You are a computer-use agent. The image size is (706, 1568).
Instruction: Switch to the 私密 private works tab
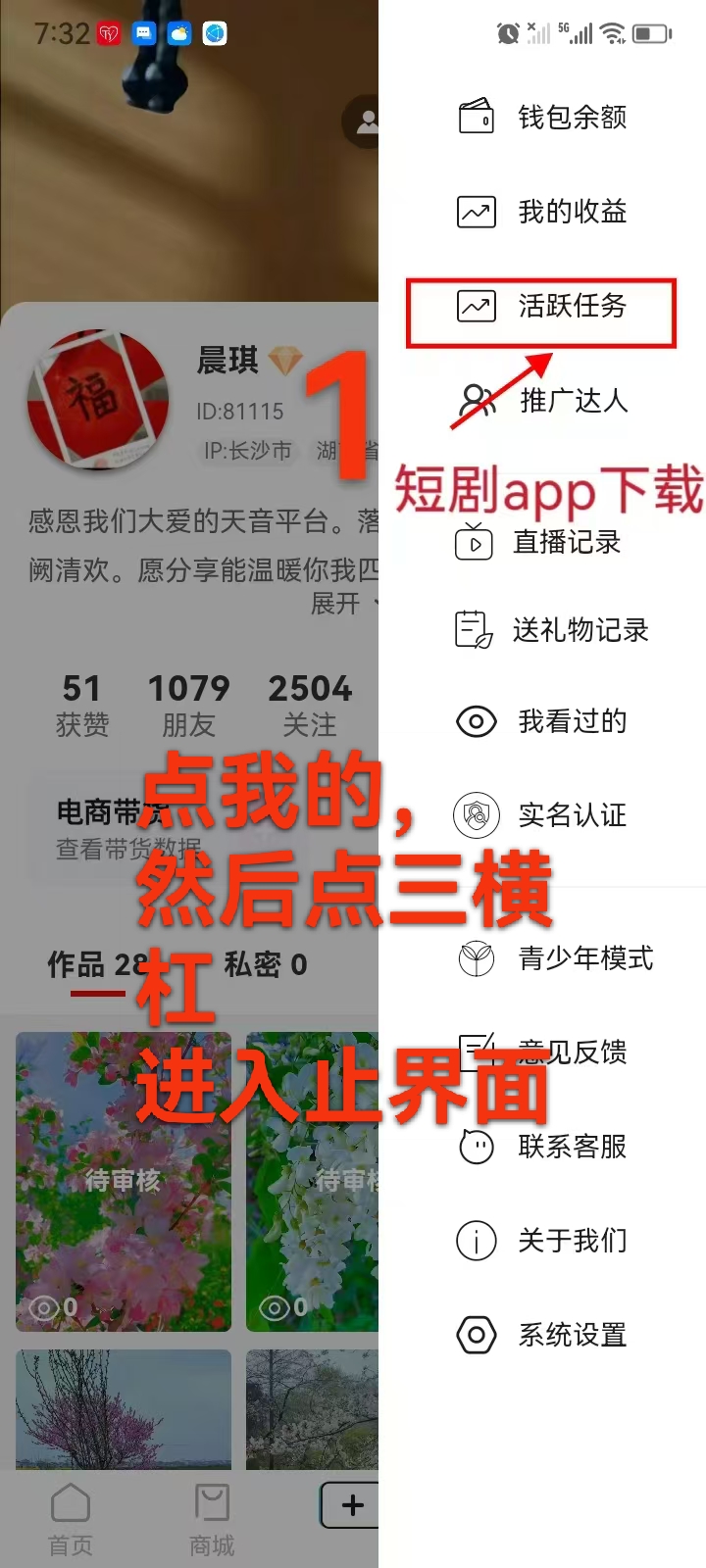point(266,965)
